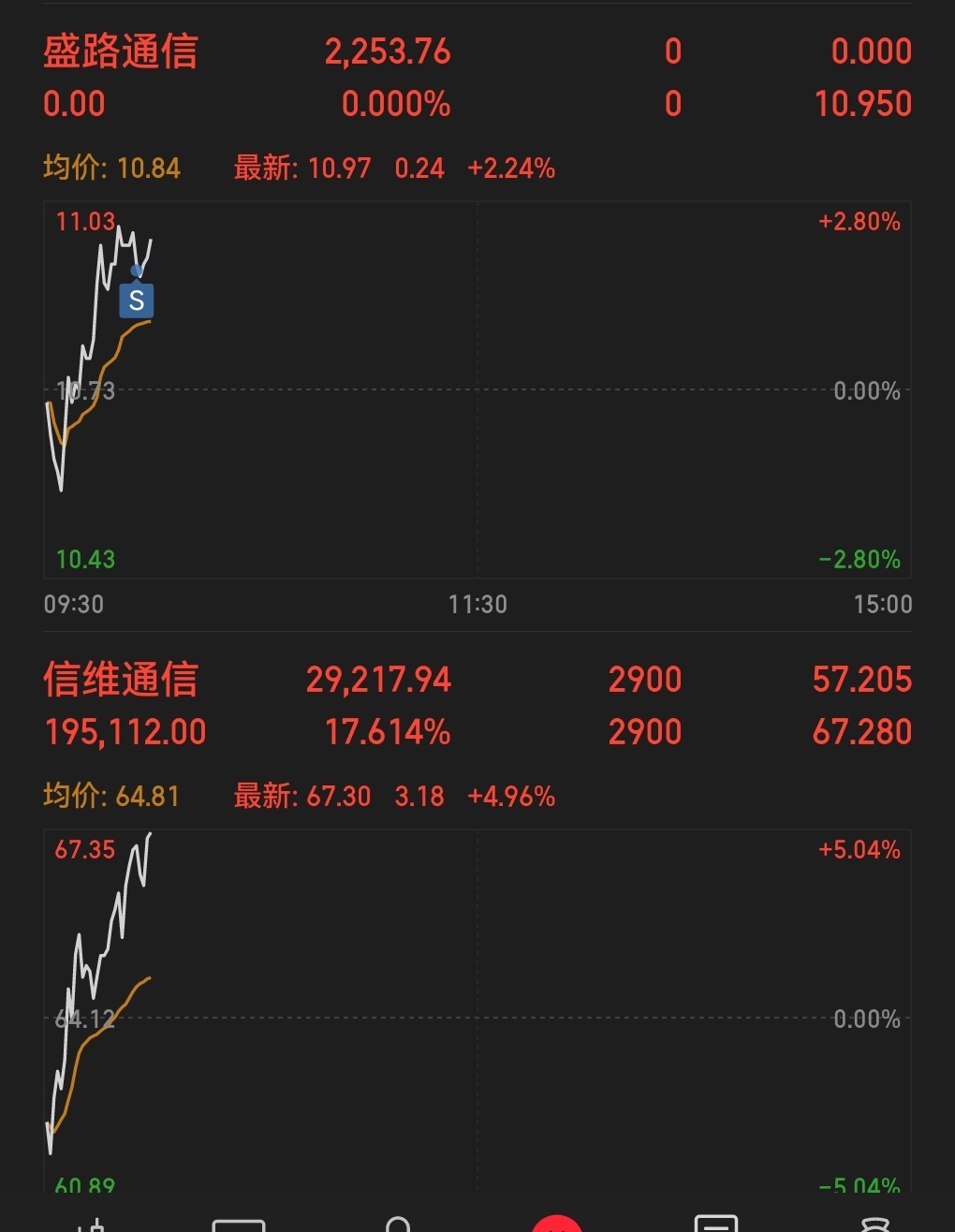Open the 信维通信 stock details
955x1232 pixels.
pyautogui.click(x=121, y=680)
